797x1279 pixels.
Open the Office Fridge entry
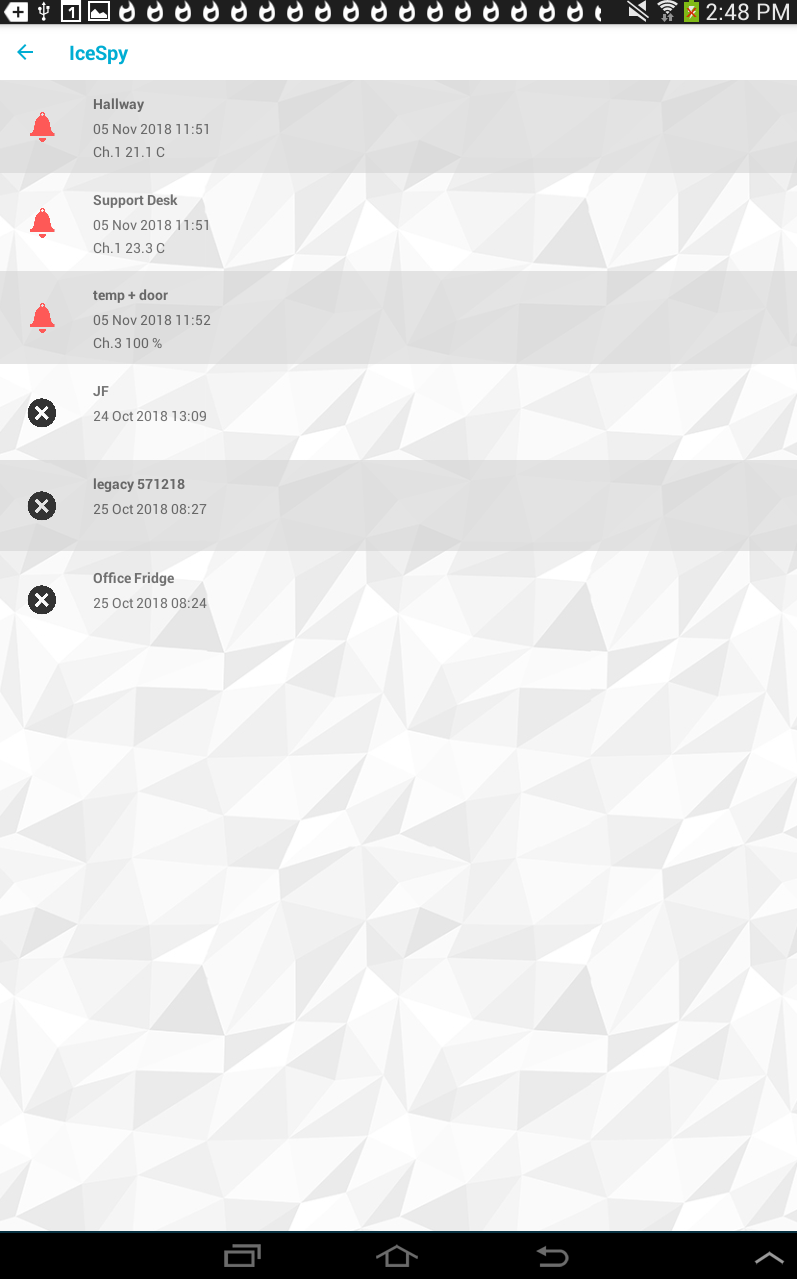[398, 599]
